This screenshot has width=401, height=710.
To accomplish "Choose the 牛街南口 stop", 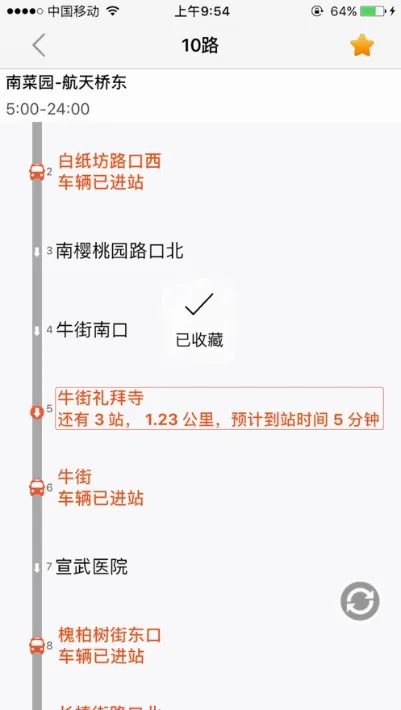I will tap(92, 331).
